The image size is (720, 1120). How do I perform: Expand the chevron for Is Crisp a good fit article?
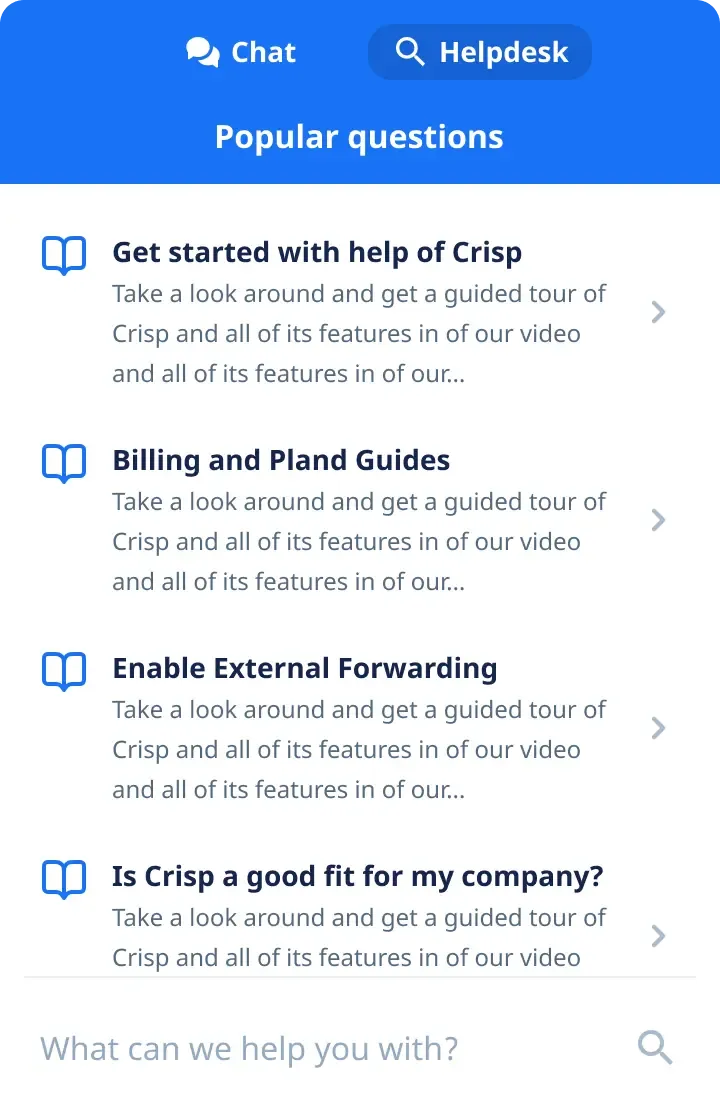(x=658, y=936)
